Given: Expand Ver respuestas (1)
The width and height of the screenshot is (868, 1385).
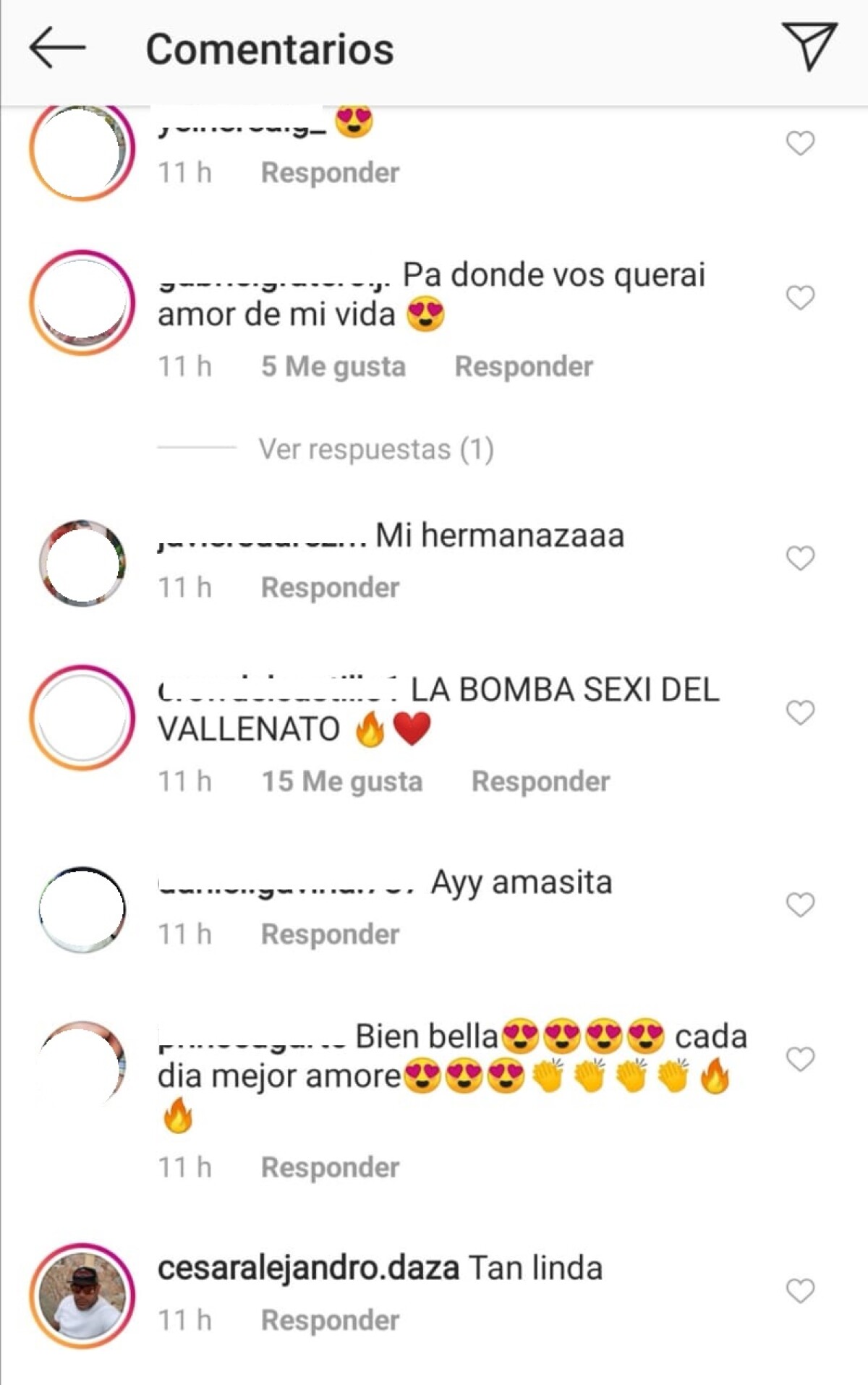Looking at the screenshot, I should [376, 449].
